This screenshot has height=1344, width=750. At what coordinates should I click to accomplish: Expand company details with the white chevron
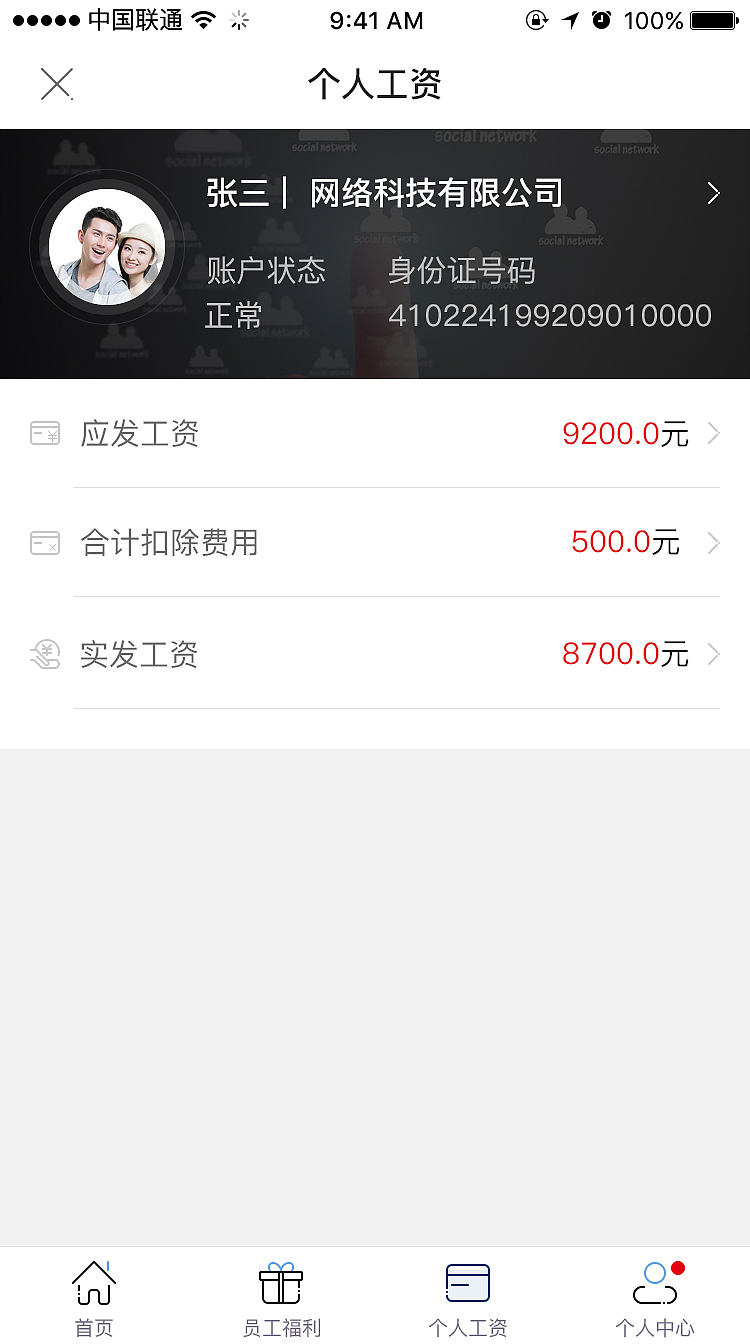click(x=713, y=193)
